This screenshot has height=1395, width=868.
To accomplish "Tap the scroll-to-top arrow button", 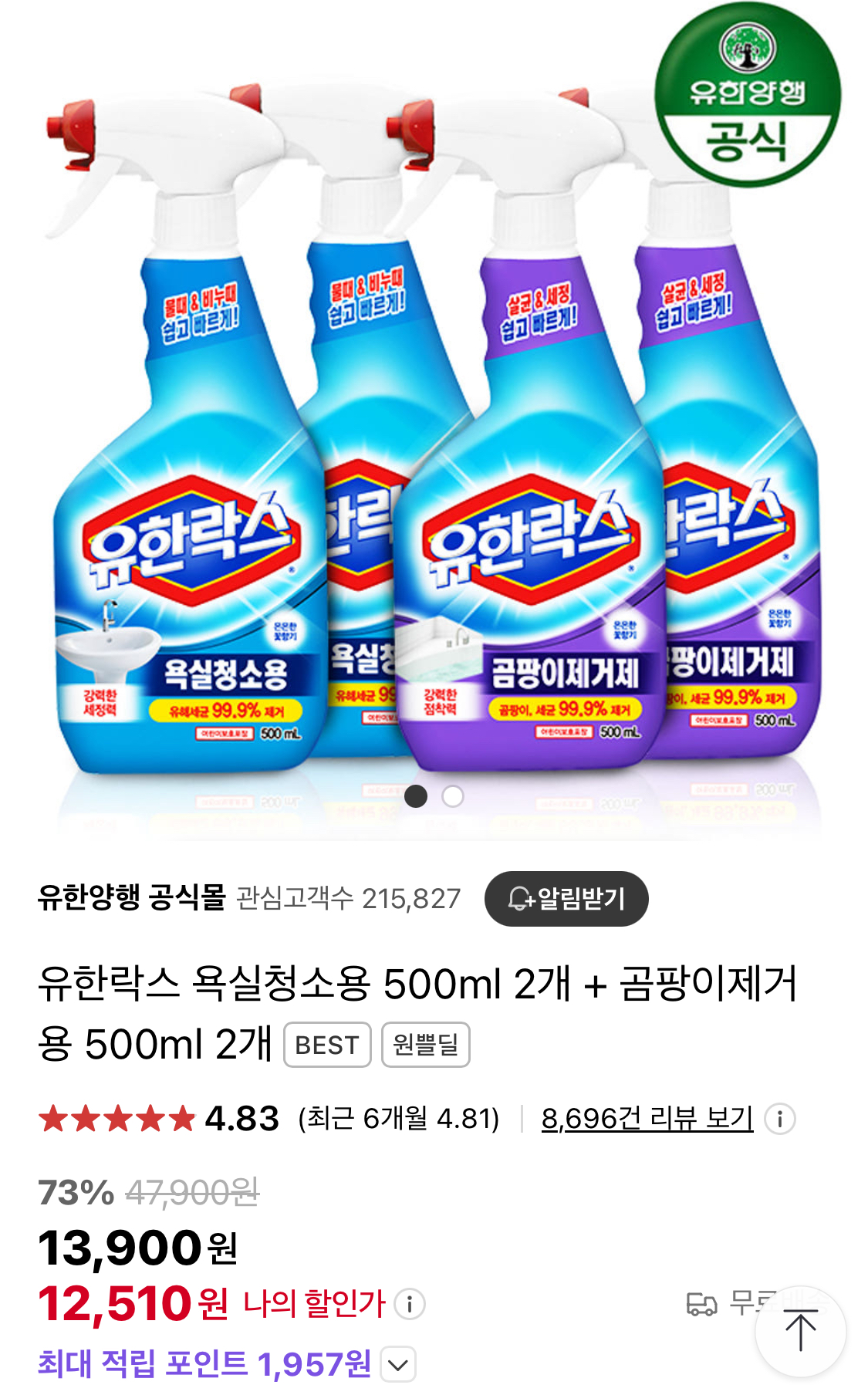I will click(x=800, y=1330).
